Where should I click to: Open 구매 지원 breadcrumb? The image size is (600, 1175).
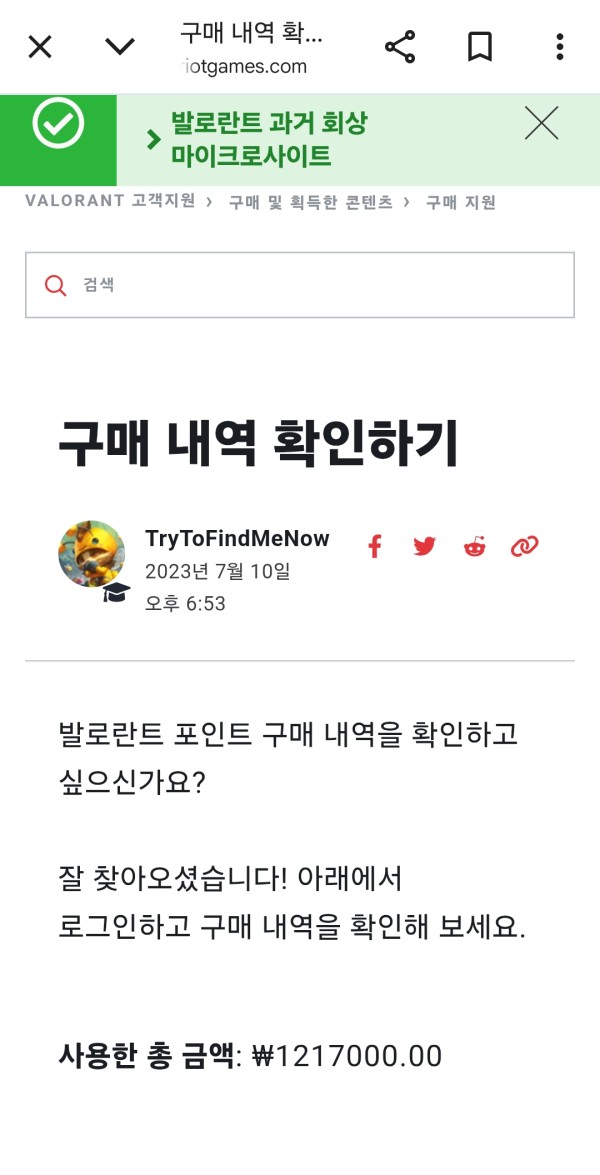461,202
